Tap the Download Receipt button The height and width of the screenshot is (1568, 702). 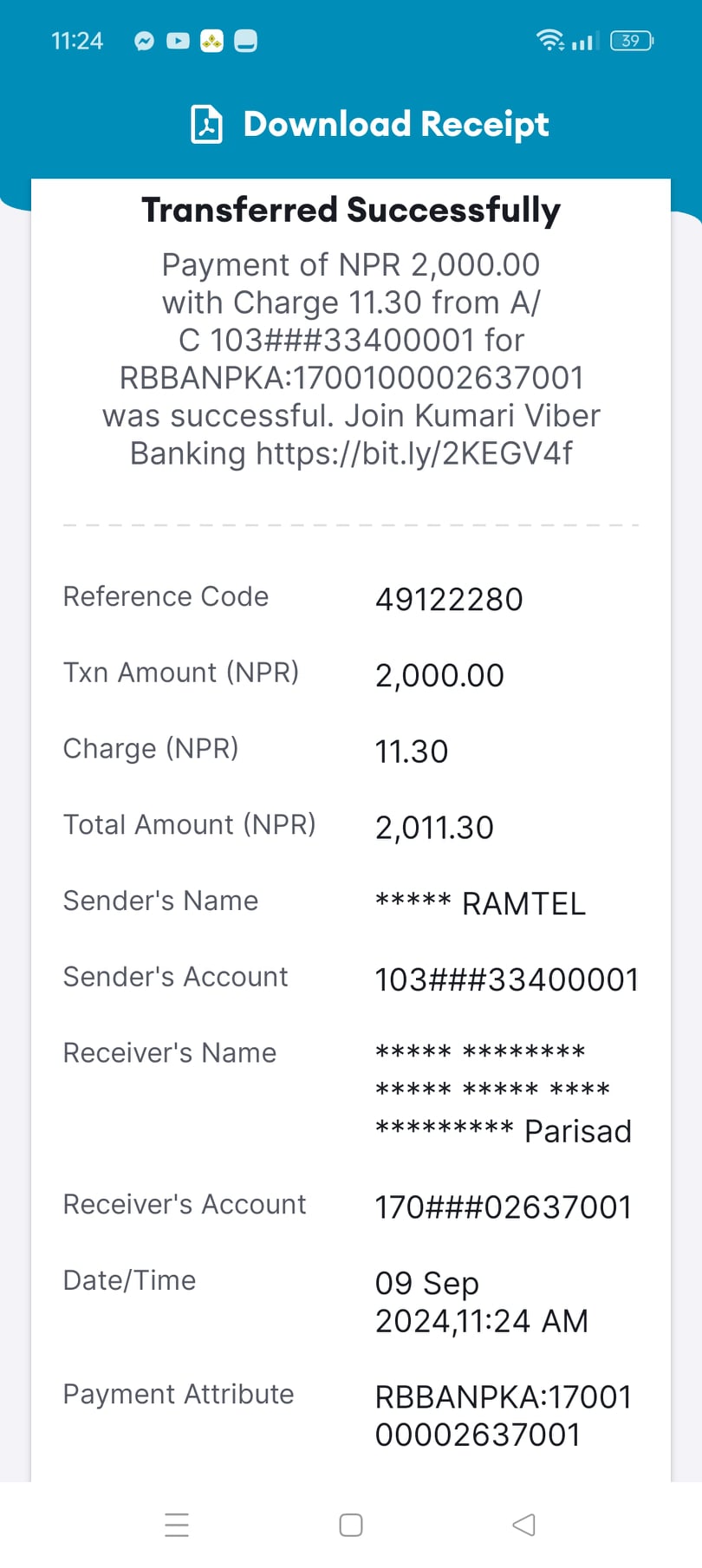coord(369,124)
